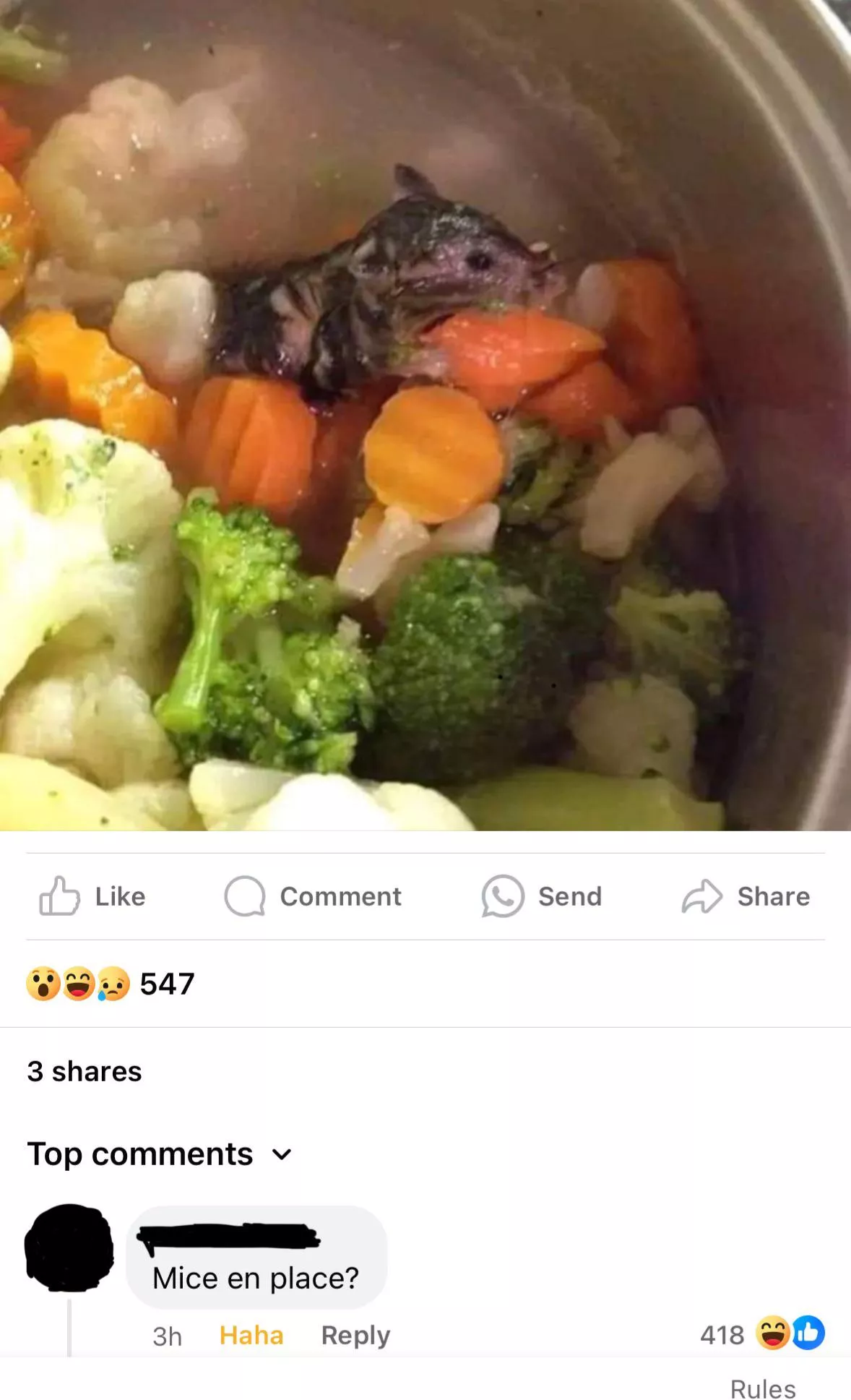Reply to the 'Mice en place?' comment
Viewport: 851px width, 1400px height.
[355, 1335]
